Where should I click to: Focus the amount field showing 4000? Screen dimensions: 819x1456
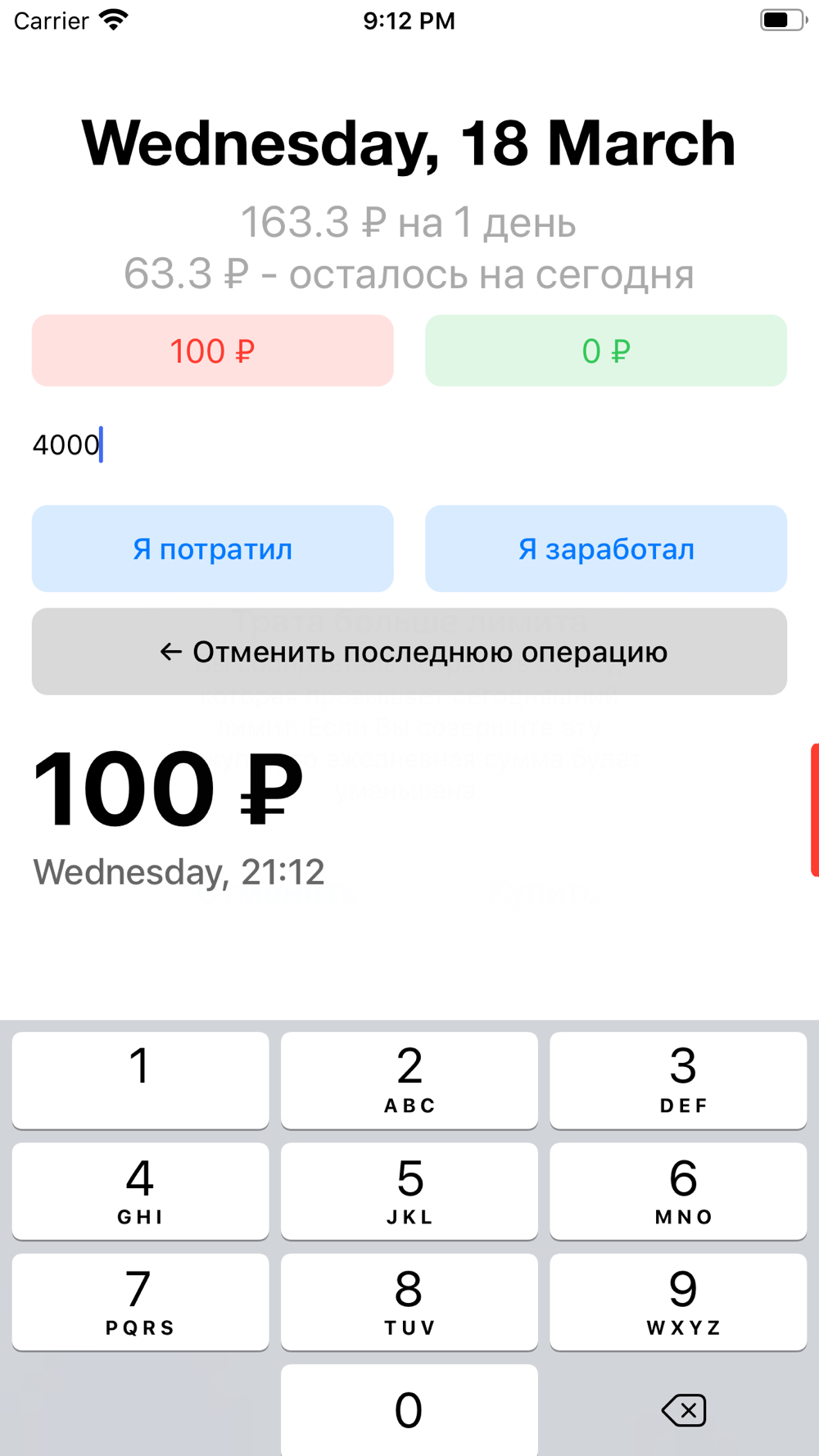(409, 445)
